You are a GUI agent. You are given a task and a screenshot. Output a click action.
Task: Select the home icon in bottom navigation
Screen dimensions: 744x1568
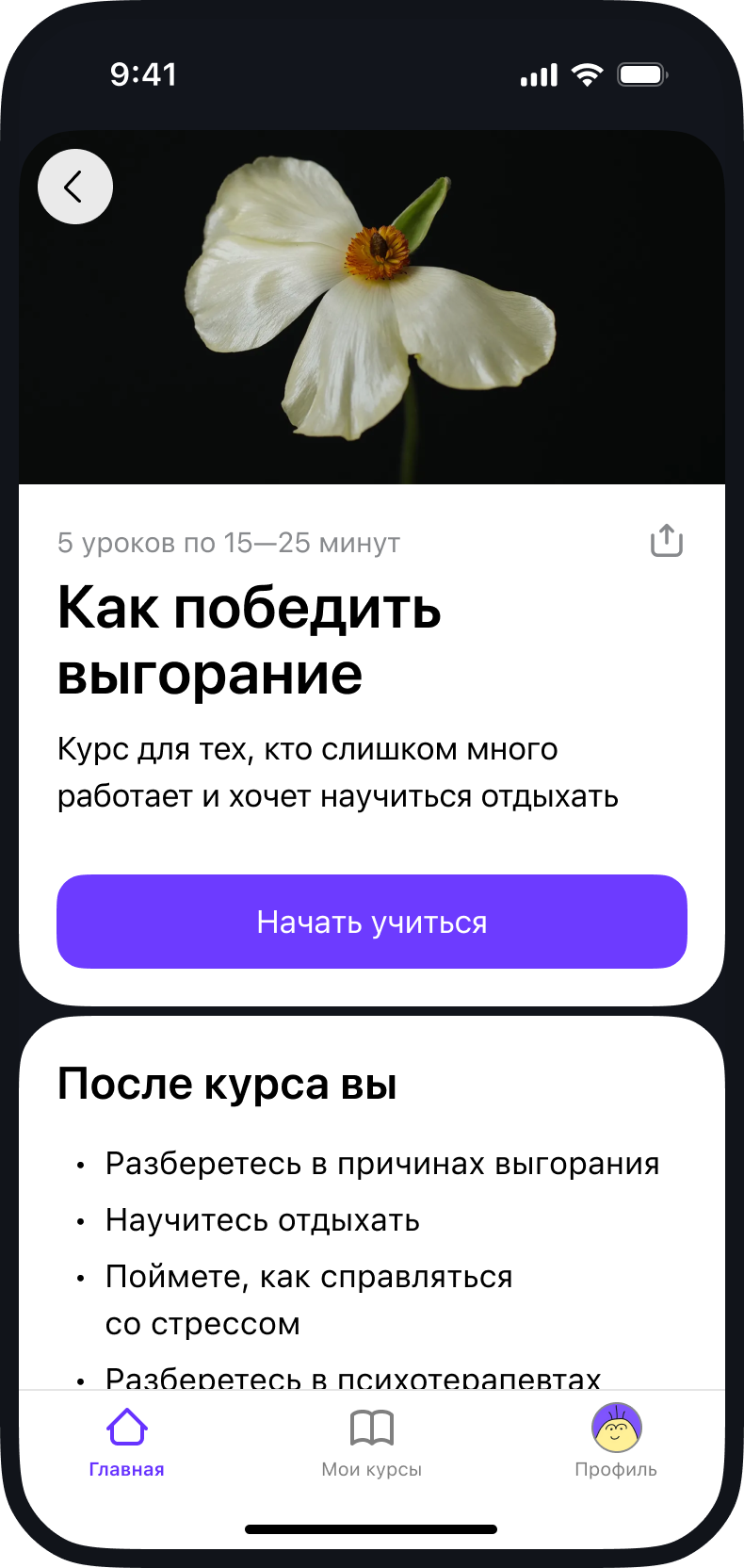pyautogui.click(x=127, y=1428)
